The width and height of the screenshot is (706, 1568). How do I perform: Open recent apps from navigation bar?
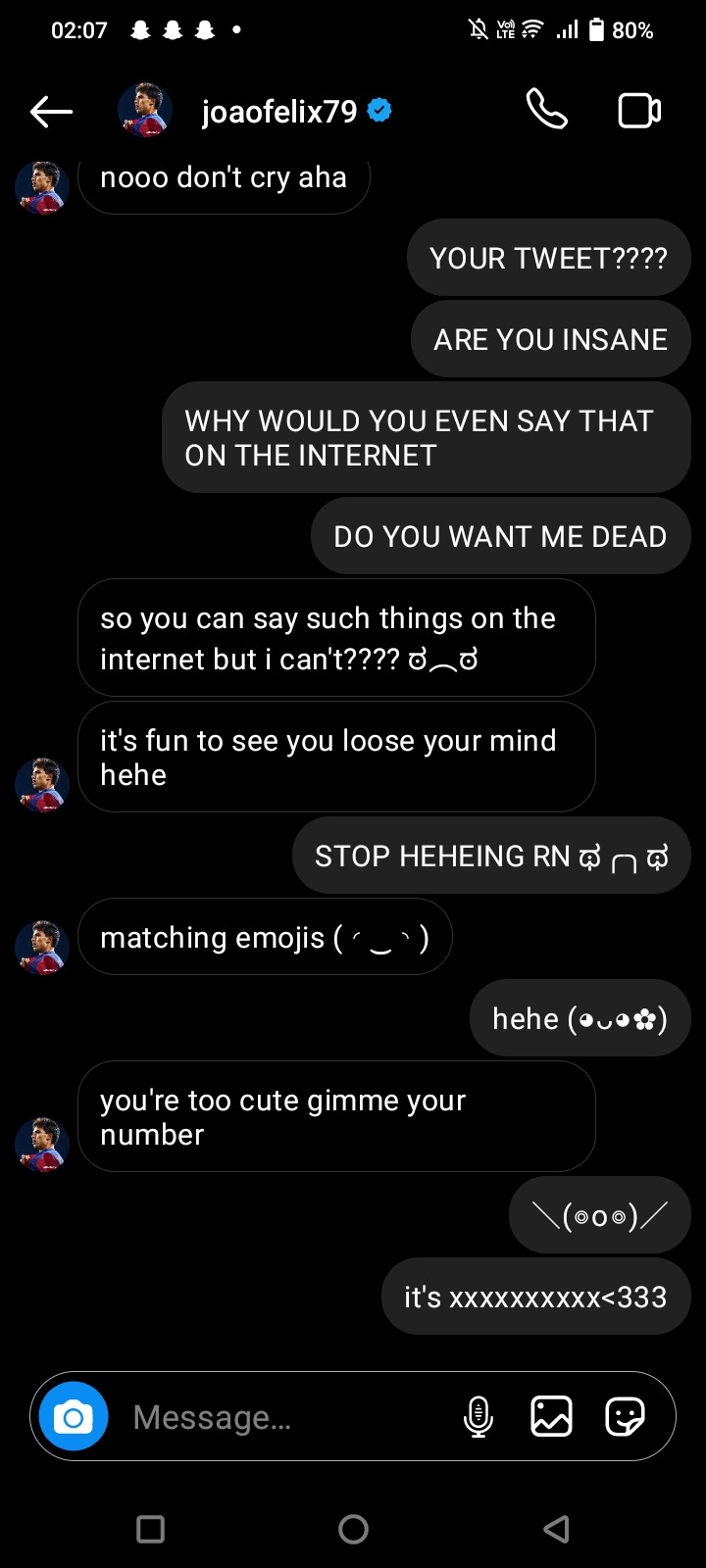click(150, 1529)
